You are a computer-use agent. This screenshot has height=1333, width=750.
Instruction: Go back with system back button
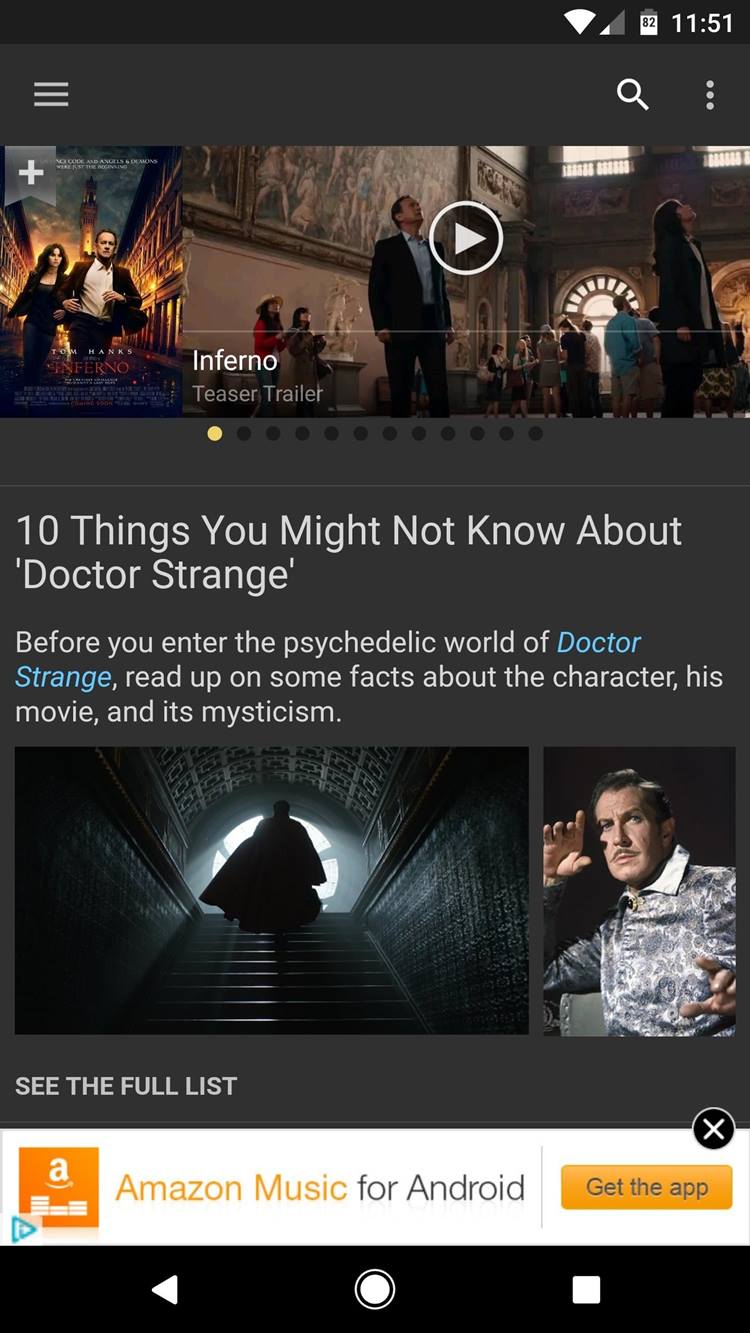(x=165, y=1290)
